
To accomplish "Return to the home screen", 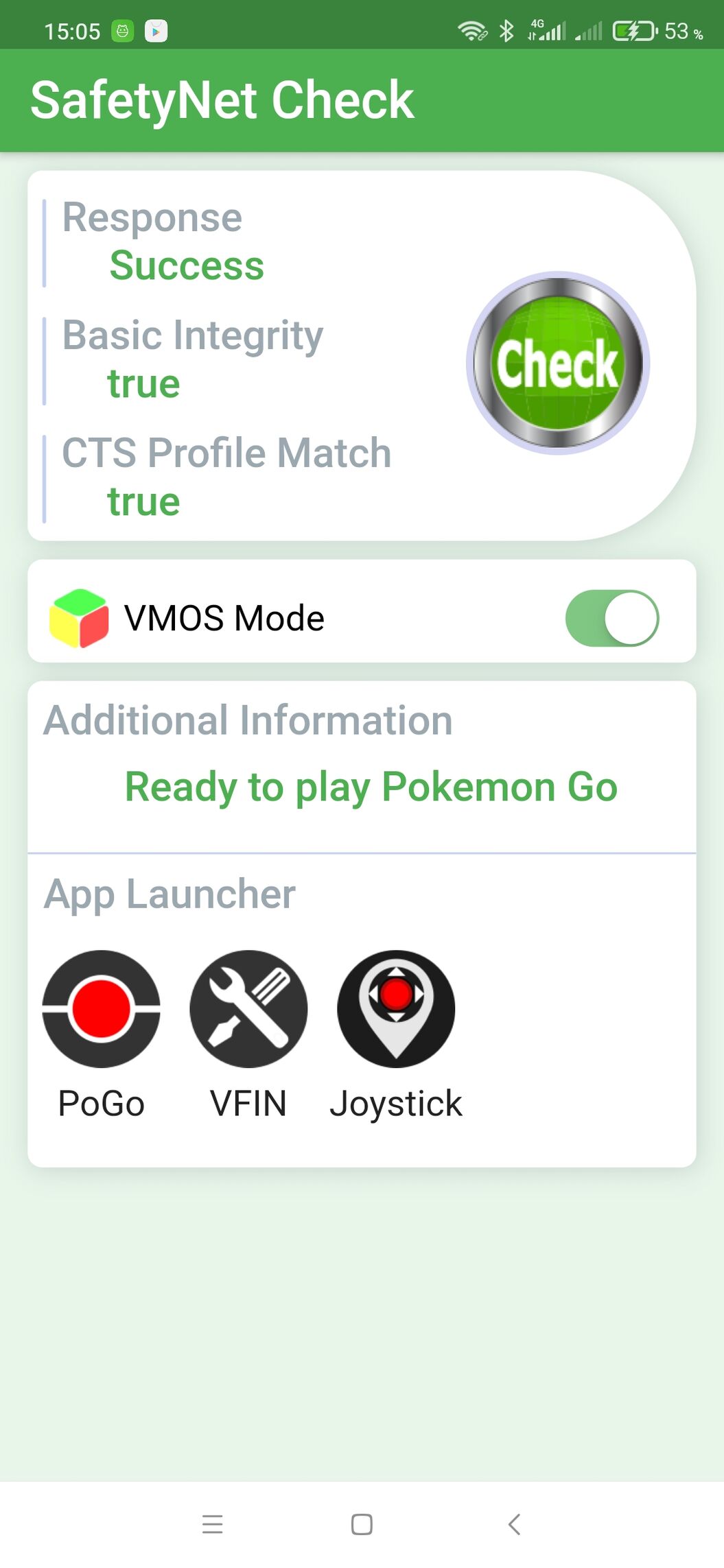I will coord(362,1524).
